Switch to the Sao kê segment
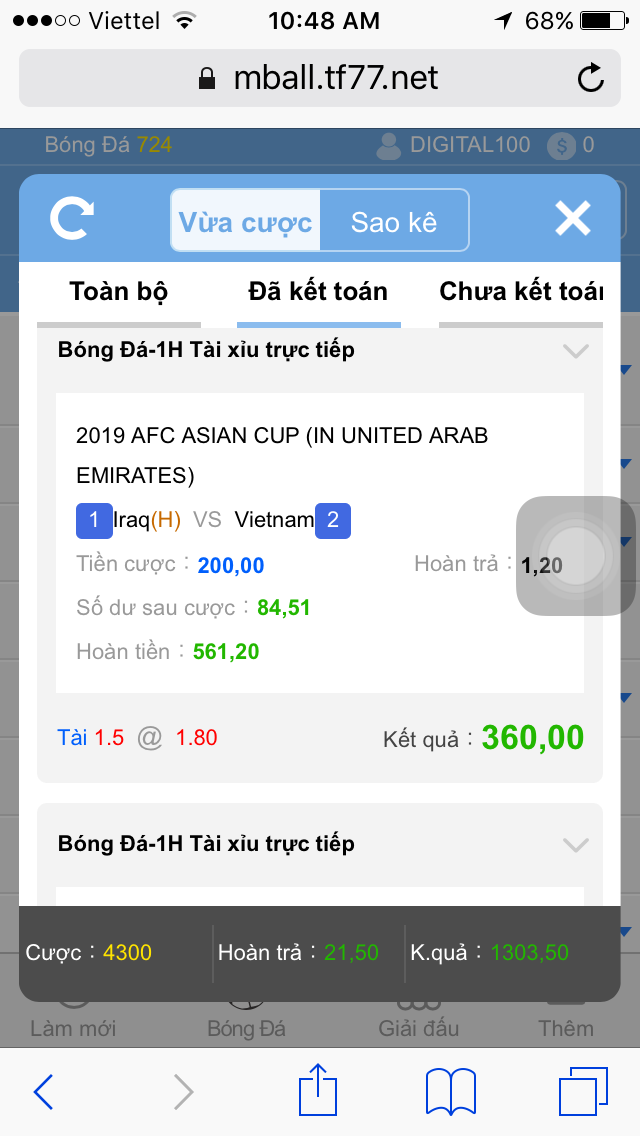 point(394,221)
